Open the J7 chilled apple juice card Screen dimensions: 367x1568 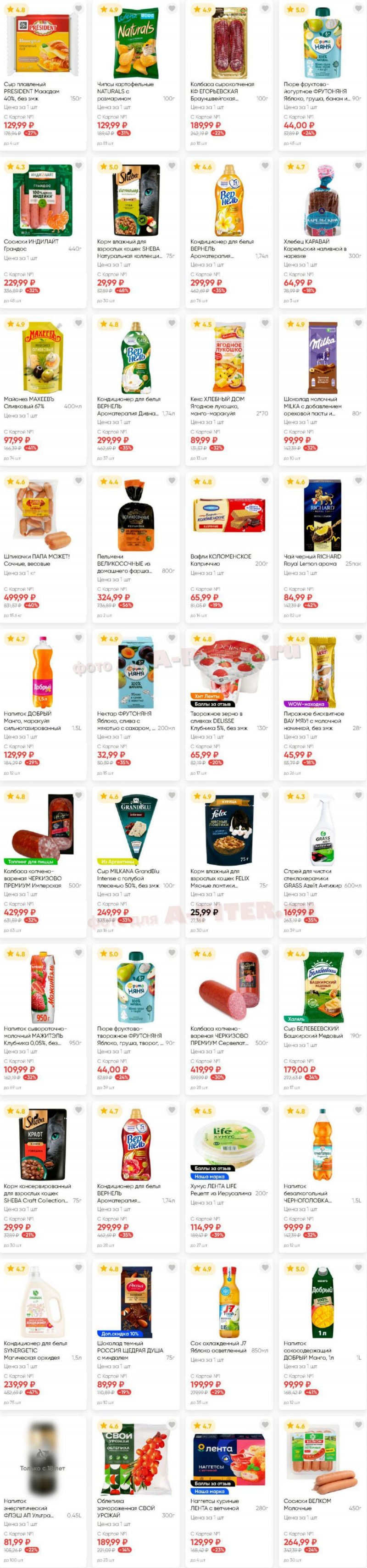[229, 1301]
